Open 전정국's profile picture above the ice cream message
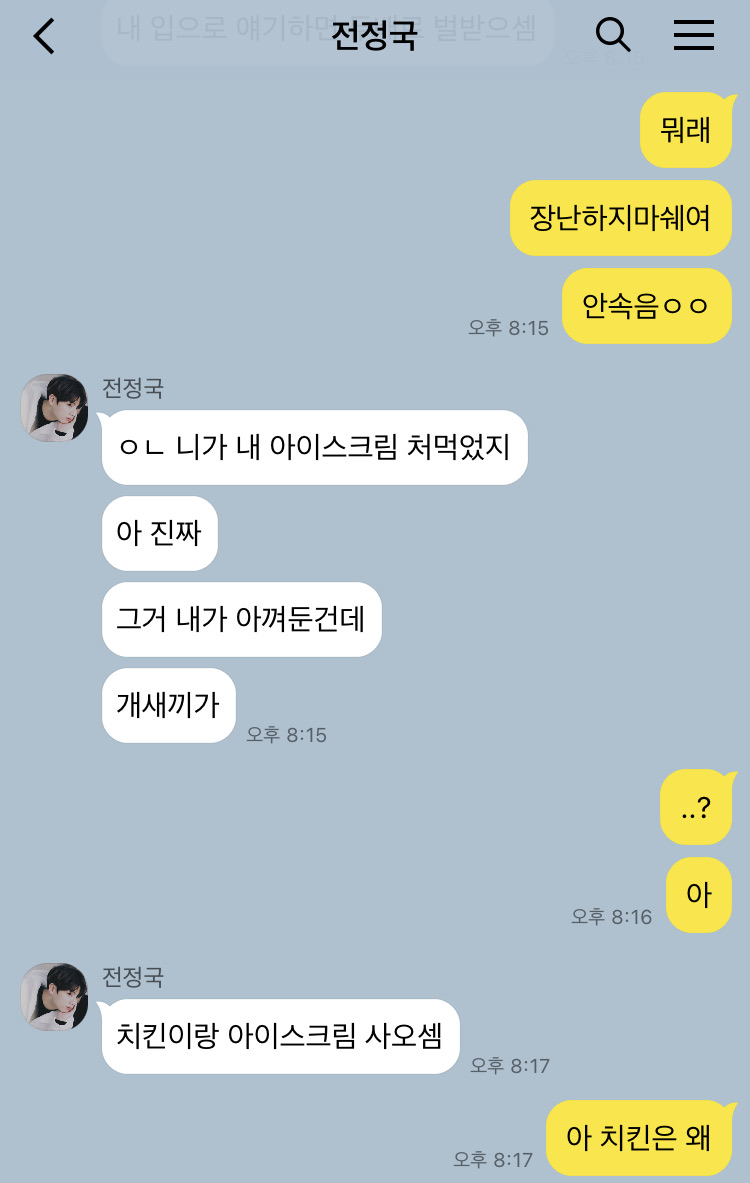 [x=54, y=407]
